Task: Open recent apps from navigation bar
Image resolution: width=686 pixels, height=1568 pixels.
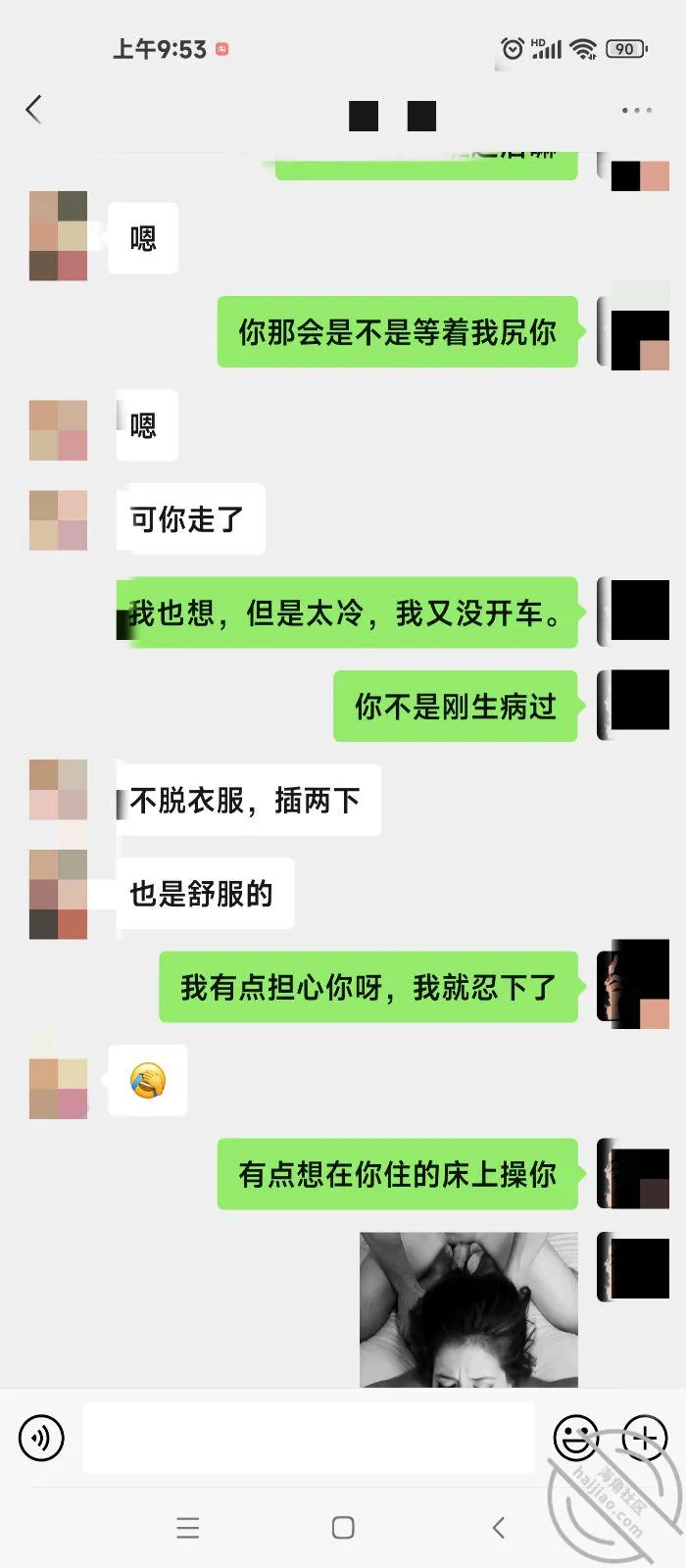Action: (x=188, y=1528)
